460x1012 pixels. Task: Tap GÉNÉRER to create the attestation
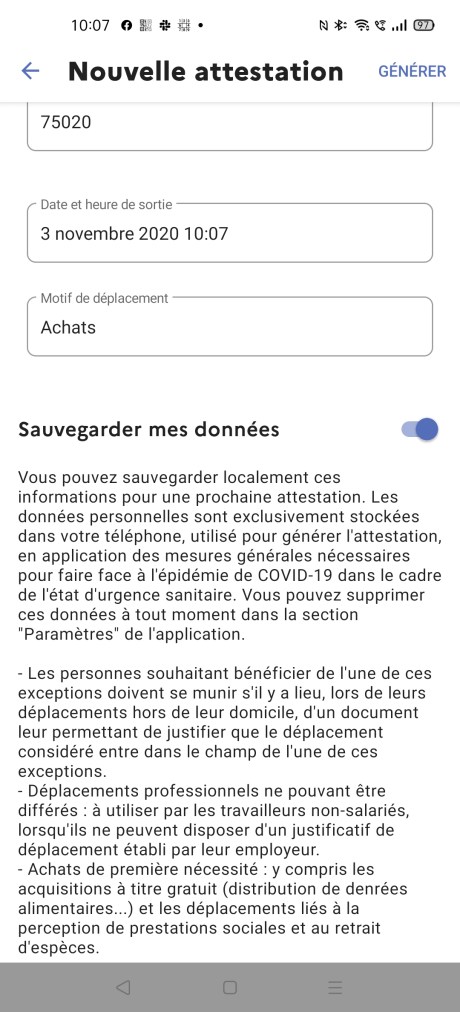tap(412, 71)
